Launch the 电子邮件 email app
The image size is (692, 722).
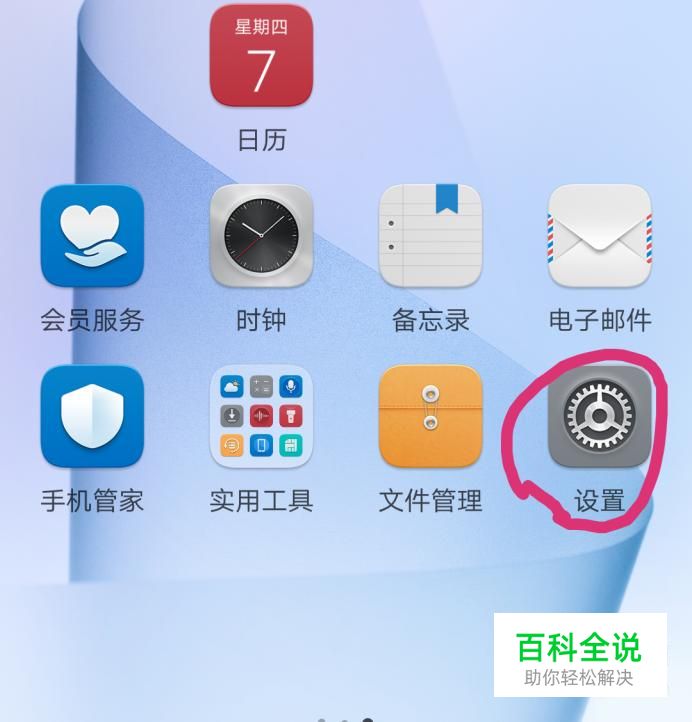point(599,237)
